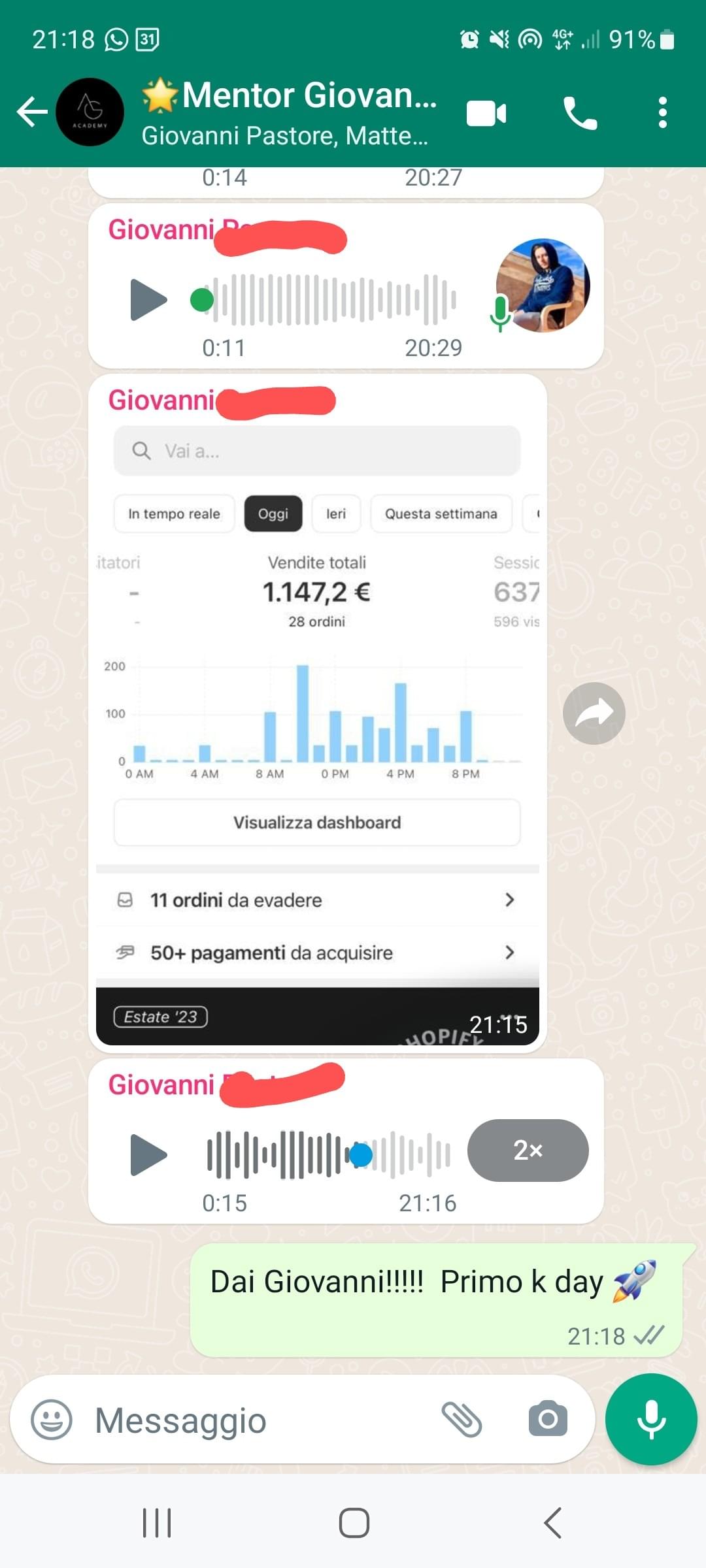Start a group voice call
Image resolution: width=706 pixels, height=1568 pixels.
(580, 113)
